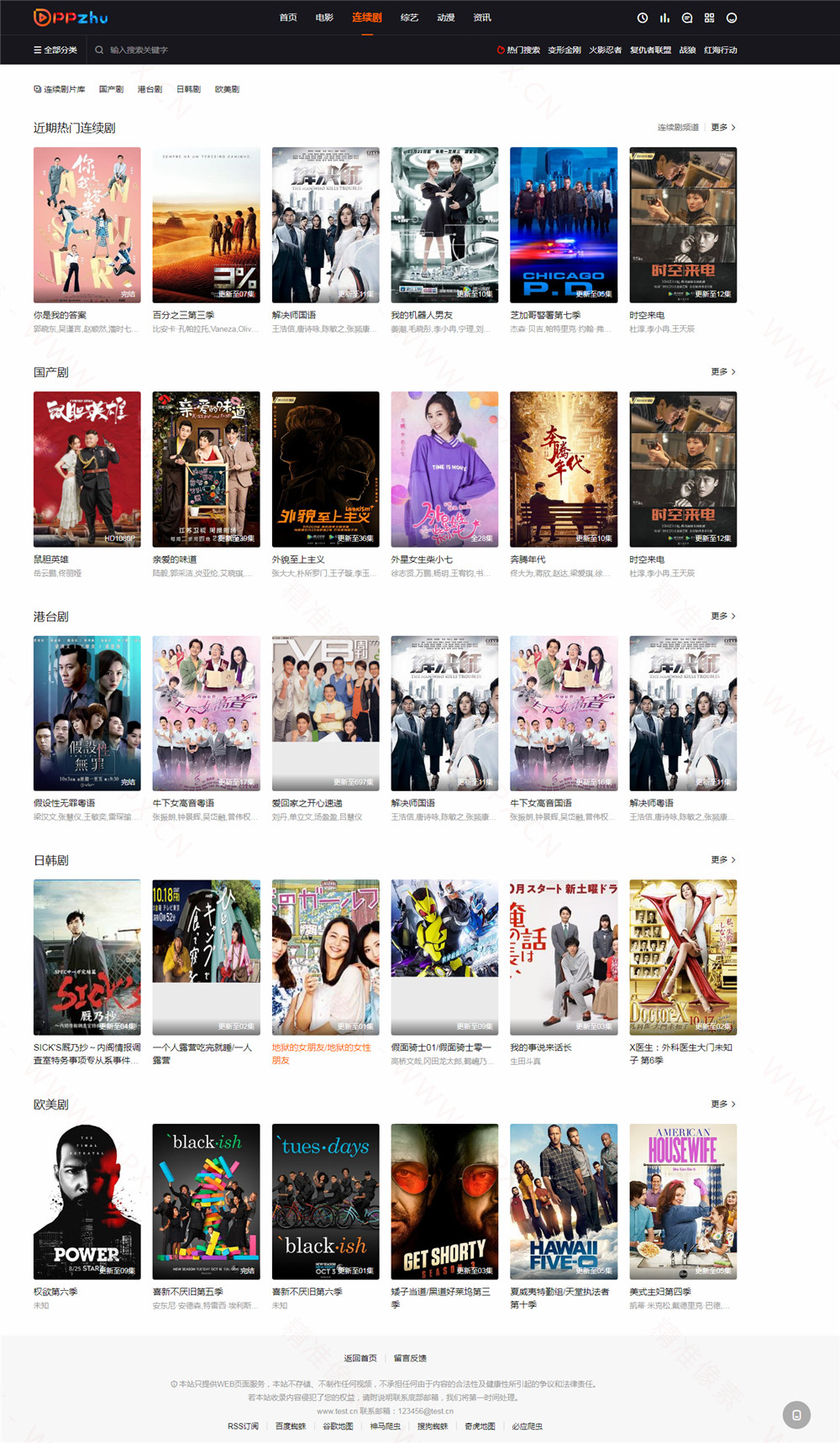Image resolution: width=840 pixels, height=1443 pixels.
Task: Open the 美式主妇第四季 card
Action: [683, 1201]
